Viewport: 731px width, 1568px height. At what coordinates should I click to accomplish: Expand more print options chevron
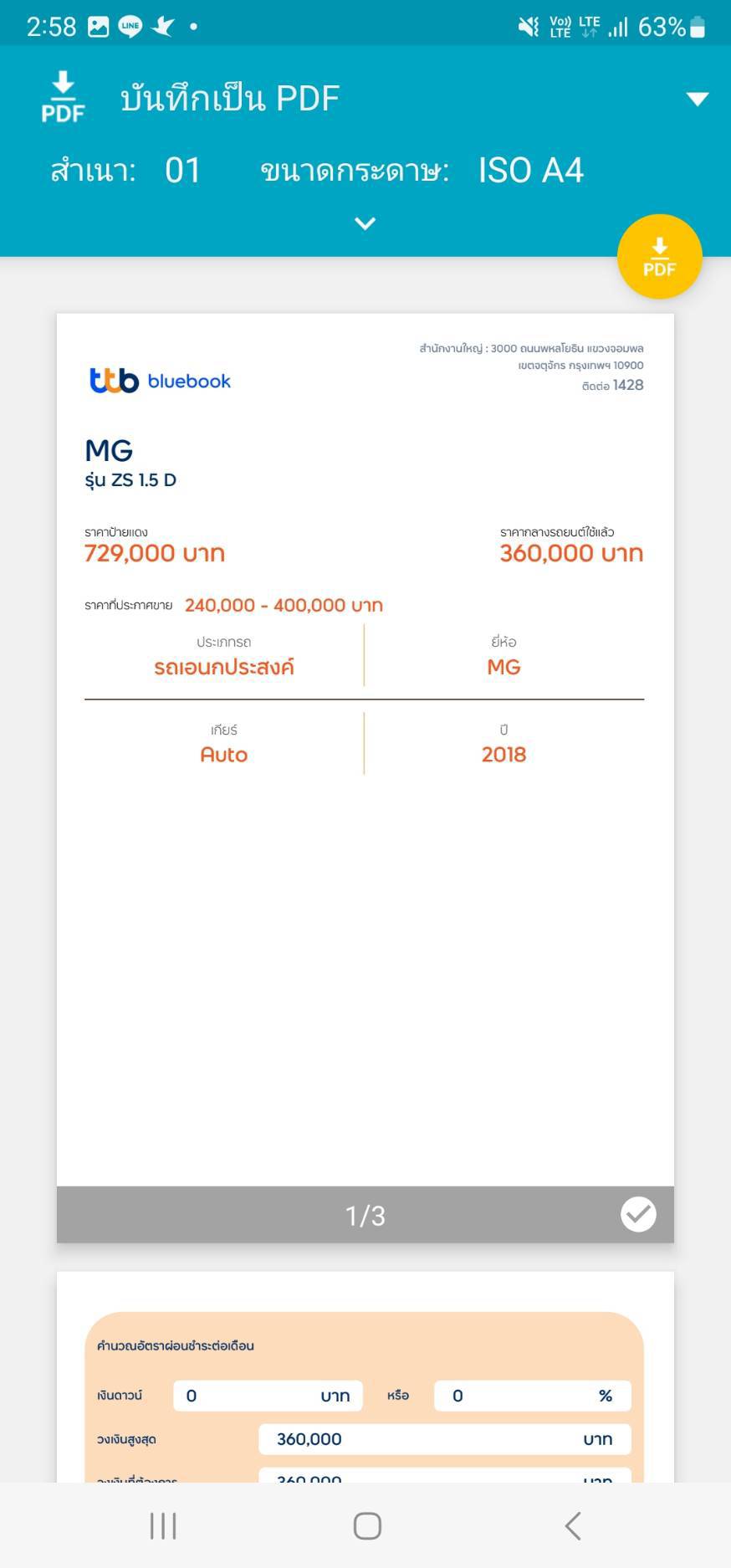(x=365, y=223)
